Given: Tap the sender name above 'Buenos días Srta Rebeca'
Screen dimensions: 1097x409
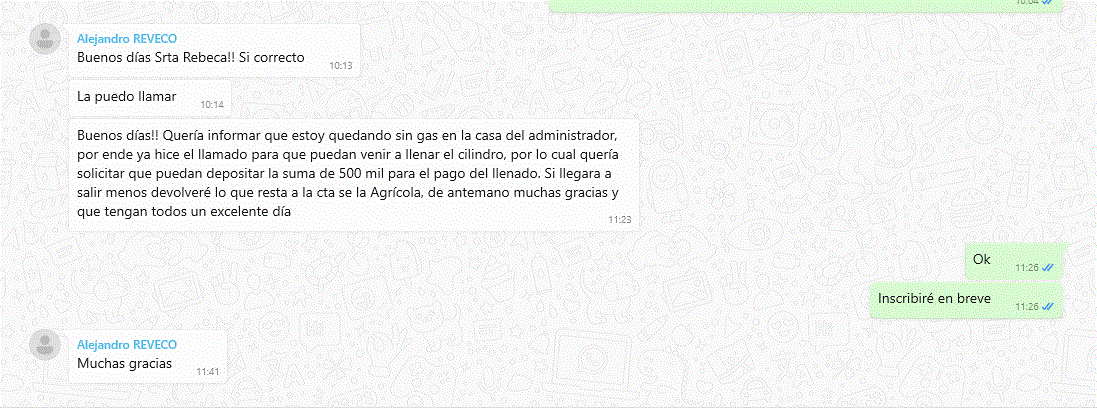Looking at the screenshot, I should point(127,38).
